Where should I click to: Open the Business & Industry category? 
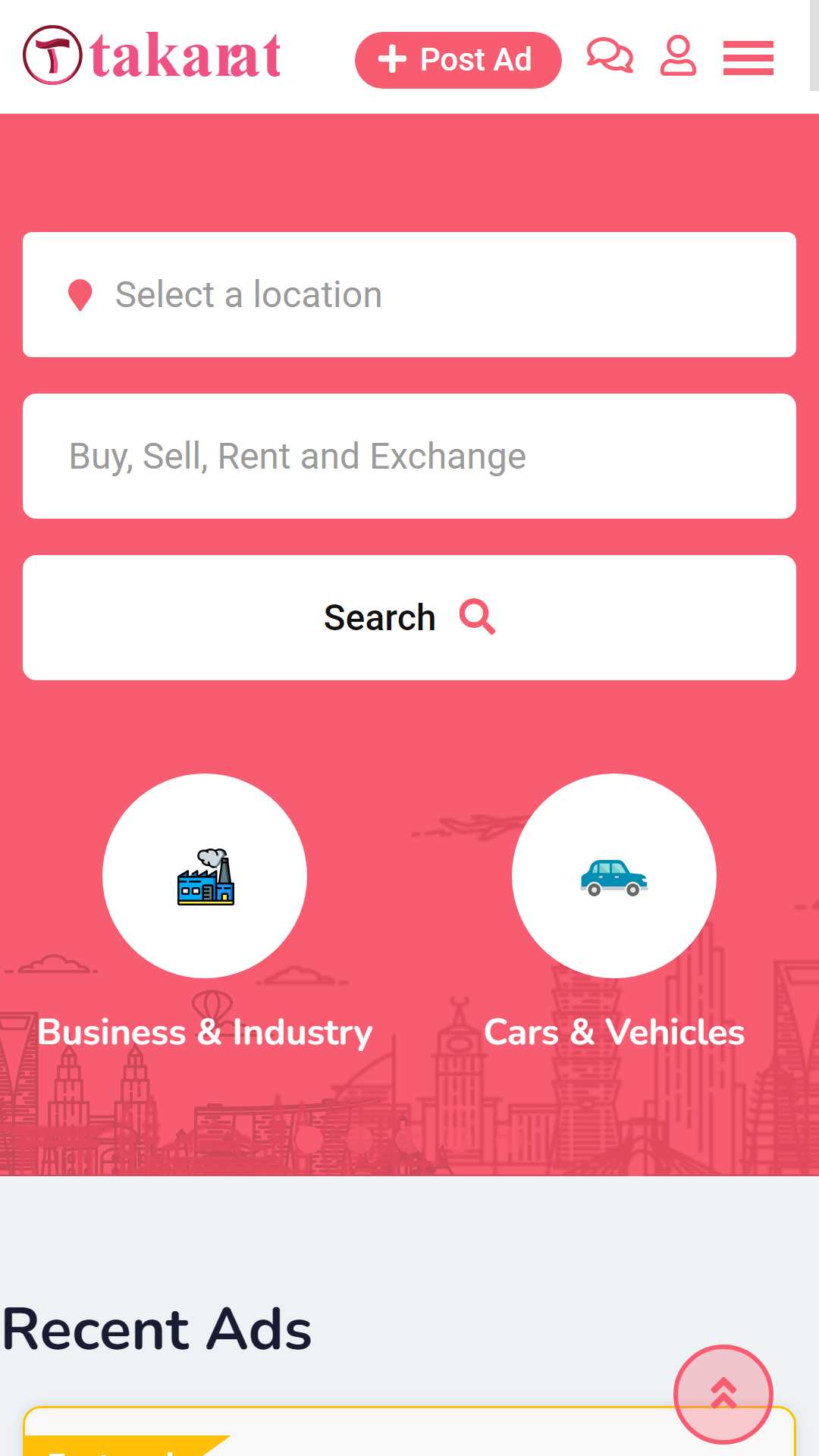(205, 876)
